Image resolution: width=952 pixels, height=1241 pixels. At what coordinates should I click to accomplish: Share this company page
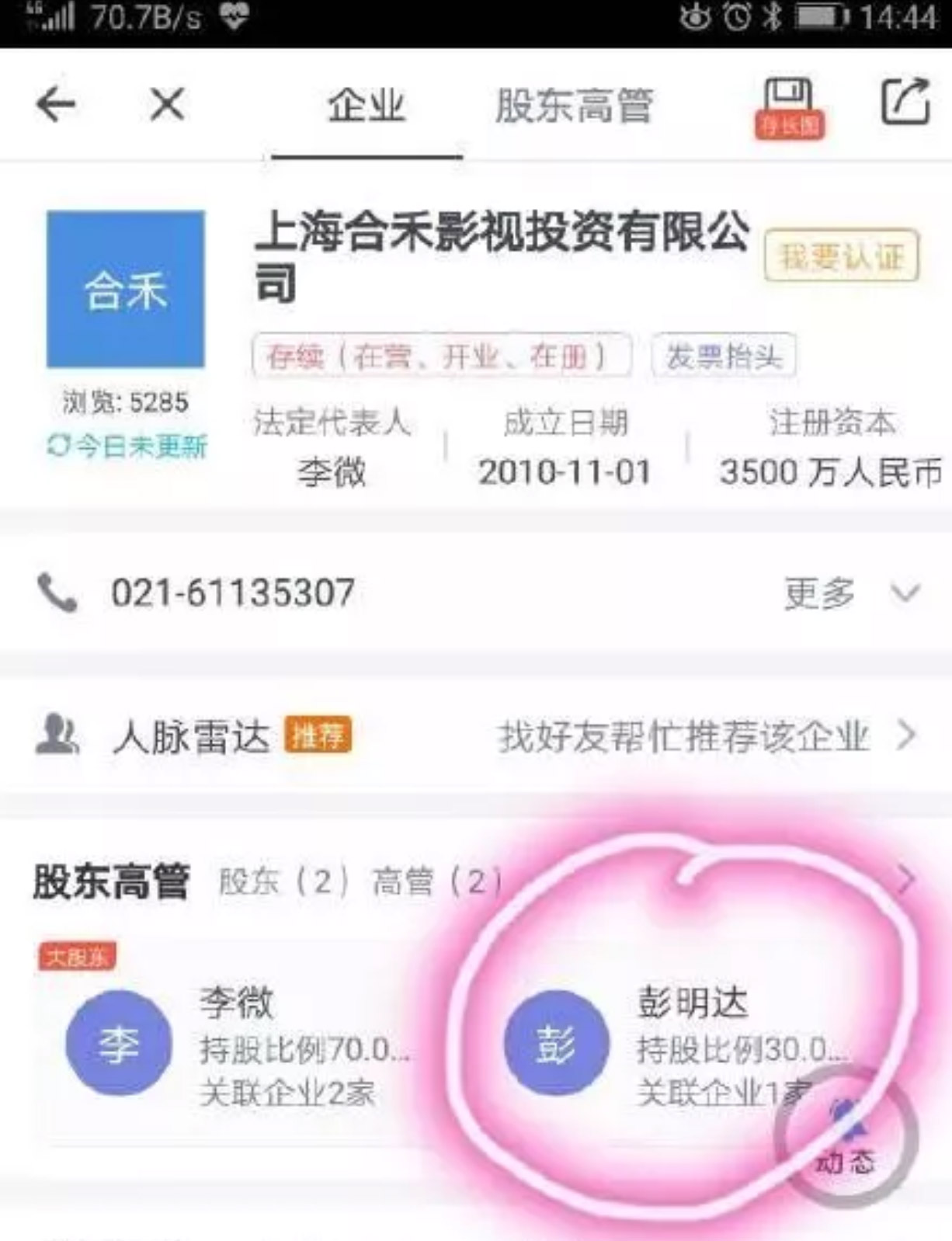coord(905,102)
